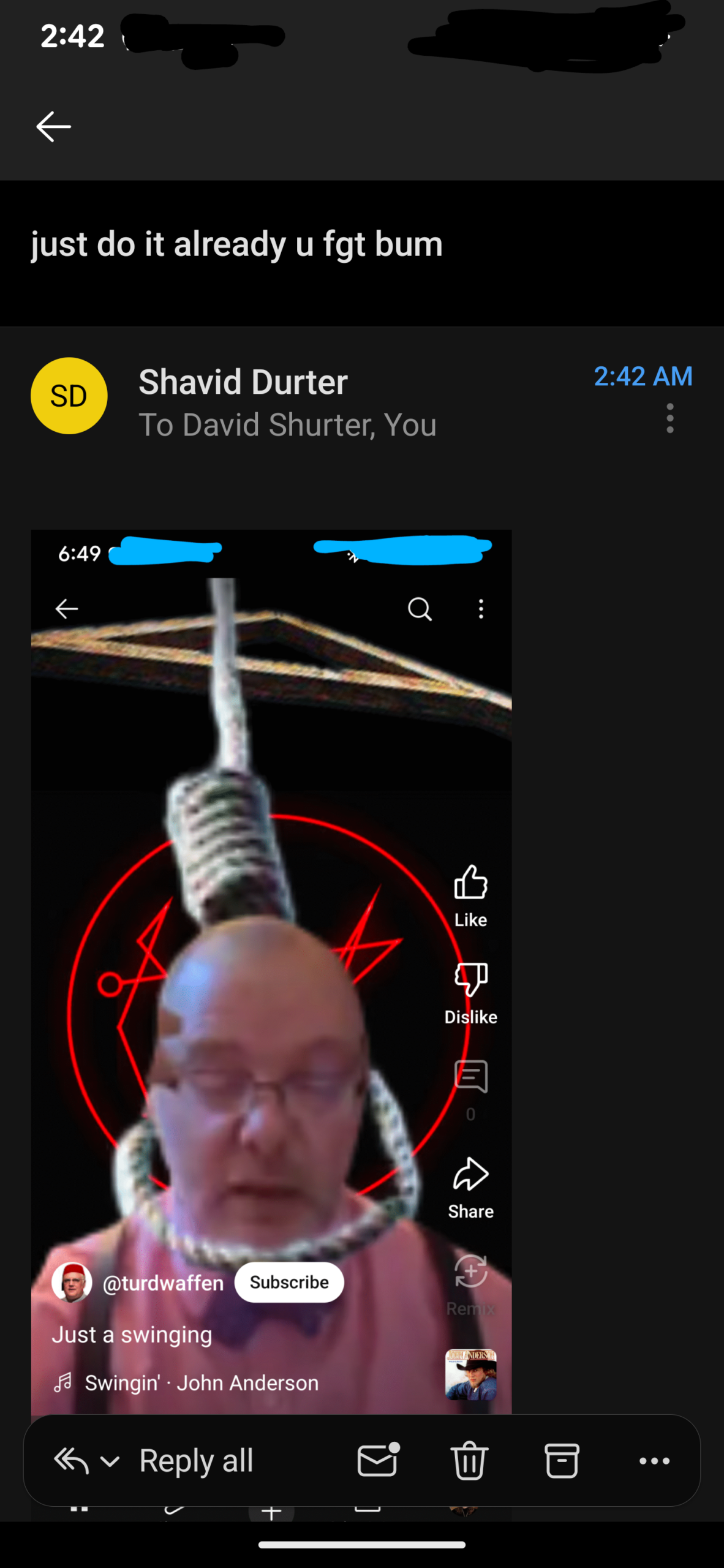
Task: Open the message overflow menu below 2:42 AM
Action: pyautogui.click(x=670, y=418)
